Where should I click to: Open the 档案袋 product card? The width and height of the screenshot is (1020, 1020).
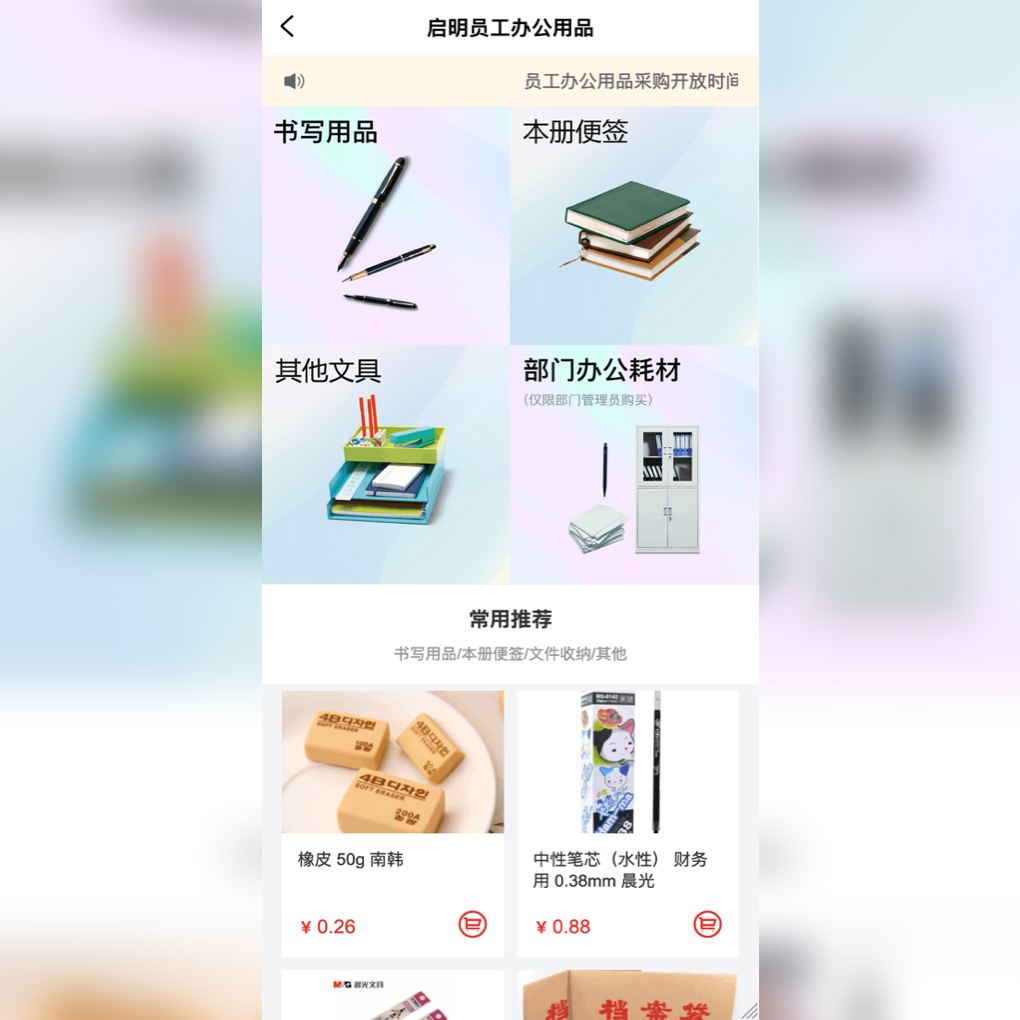click(x=627, y=995)
